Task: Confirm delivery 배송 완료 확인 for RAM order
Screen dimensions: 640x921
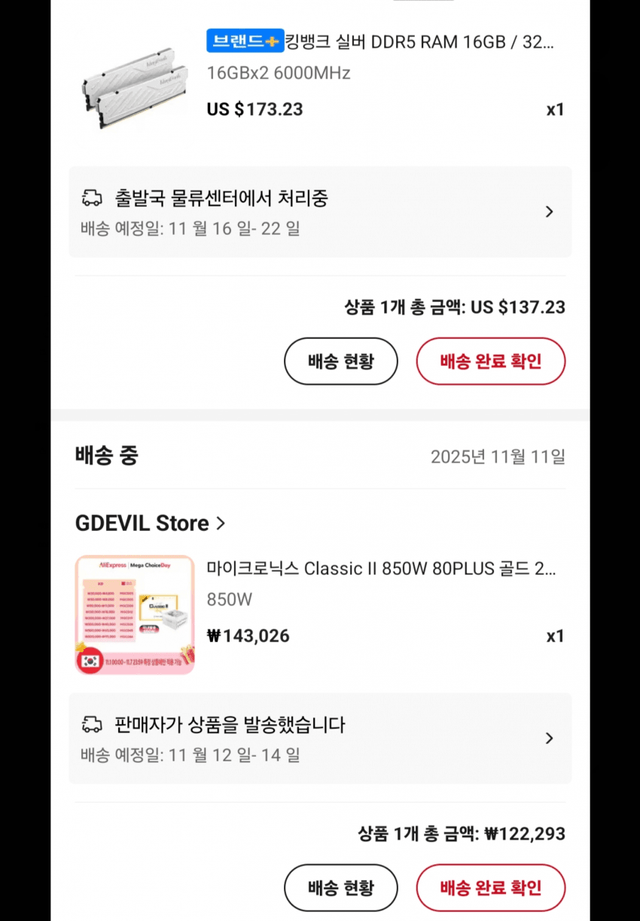Action: click(490, 361)
